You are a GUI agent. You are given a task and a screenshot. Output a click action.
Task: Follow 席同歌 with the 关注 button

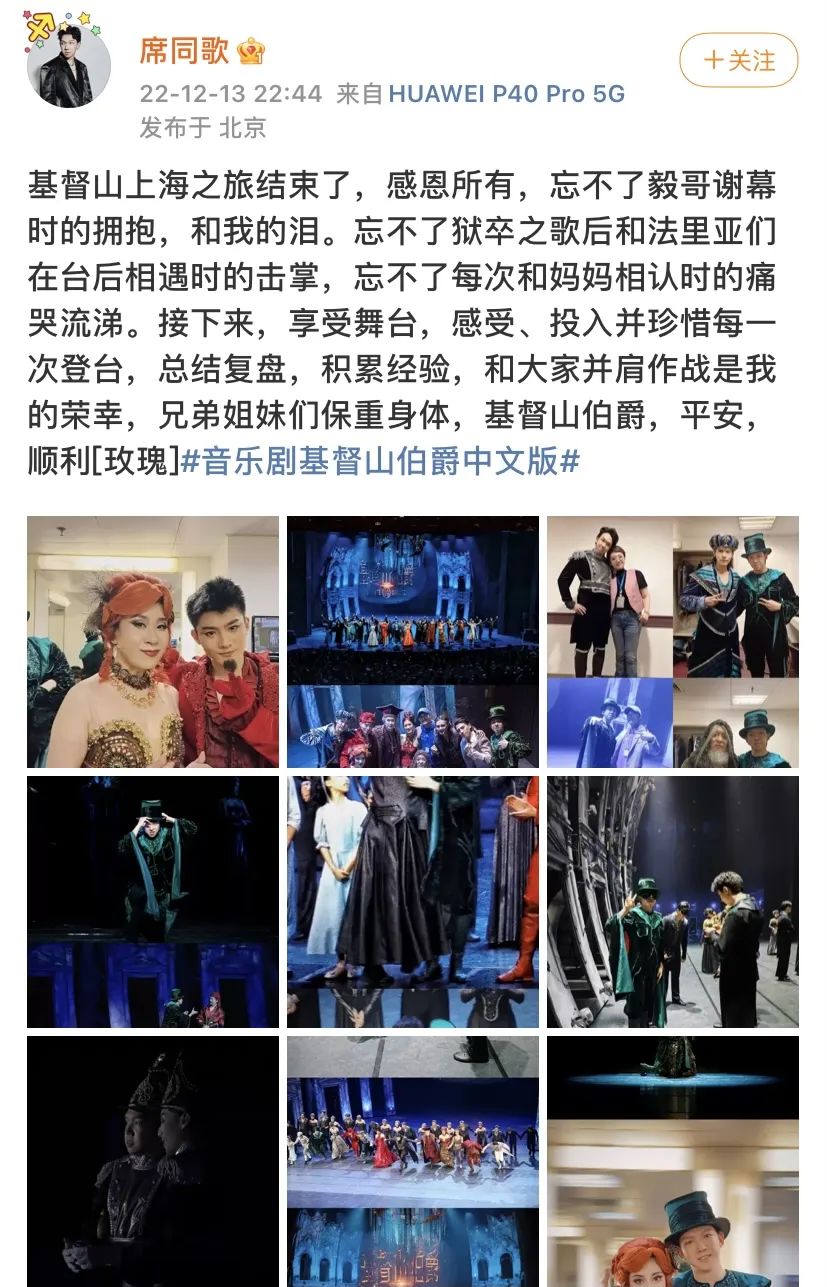pos(739,61)
